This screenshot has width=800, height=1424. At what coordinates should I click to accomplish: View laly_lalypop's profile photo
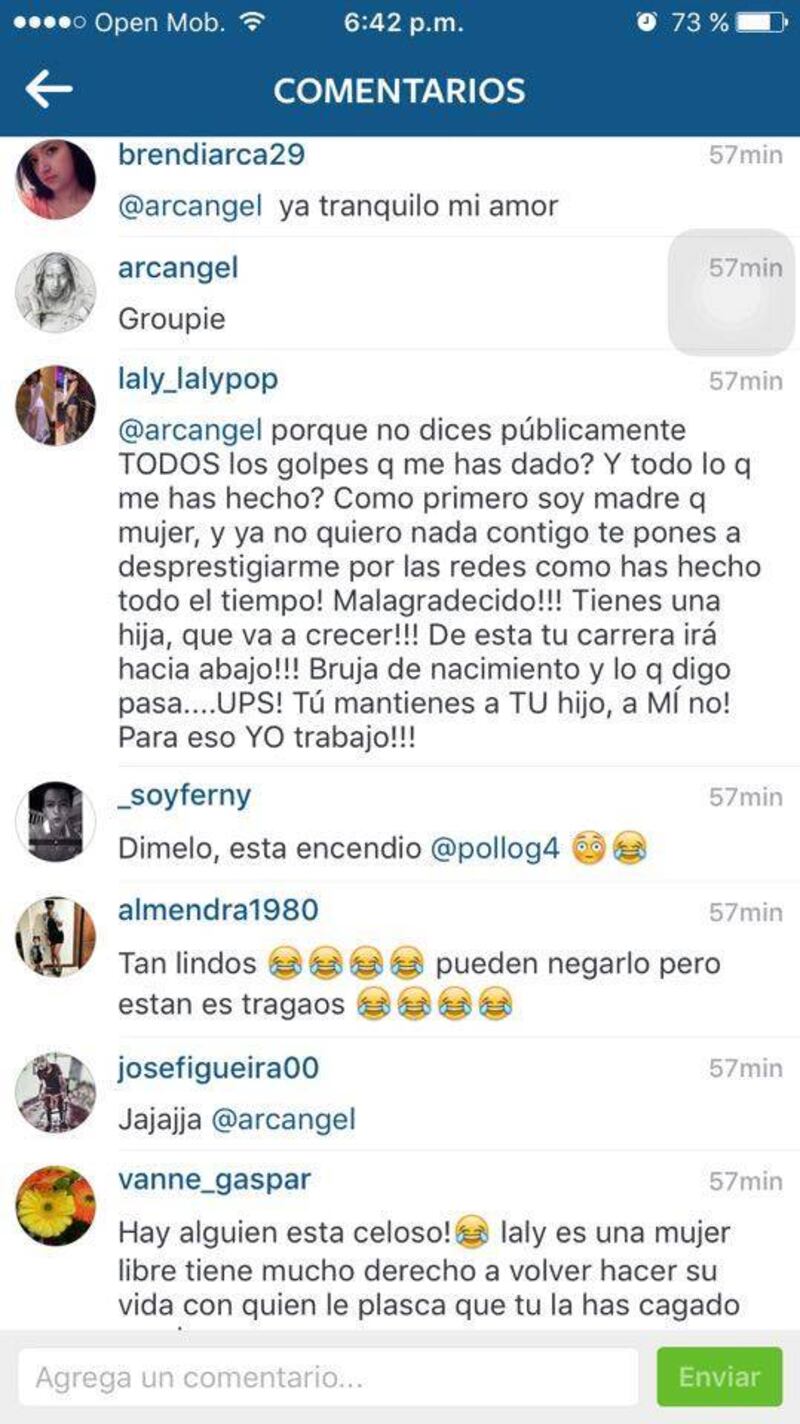56,405
